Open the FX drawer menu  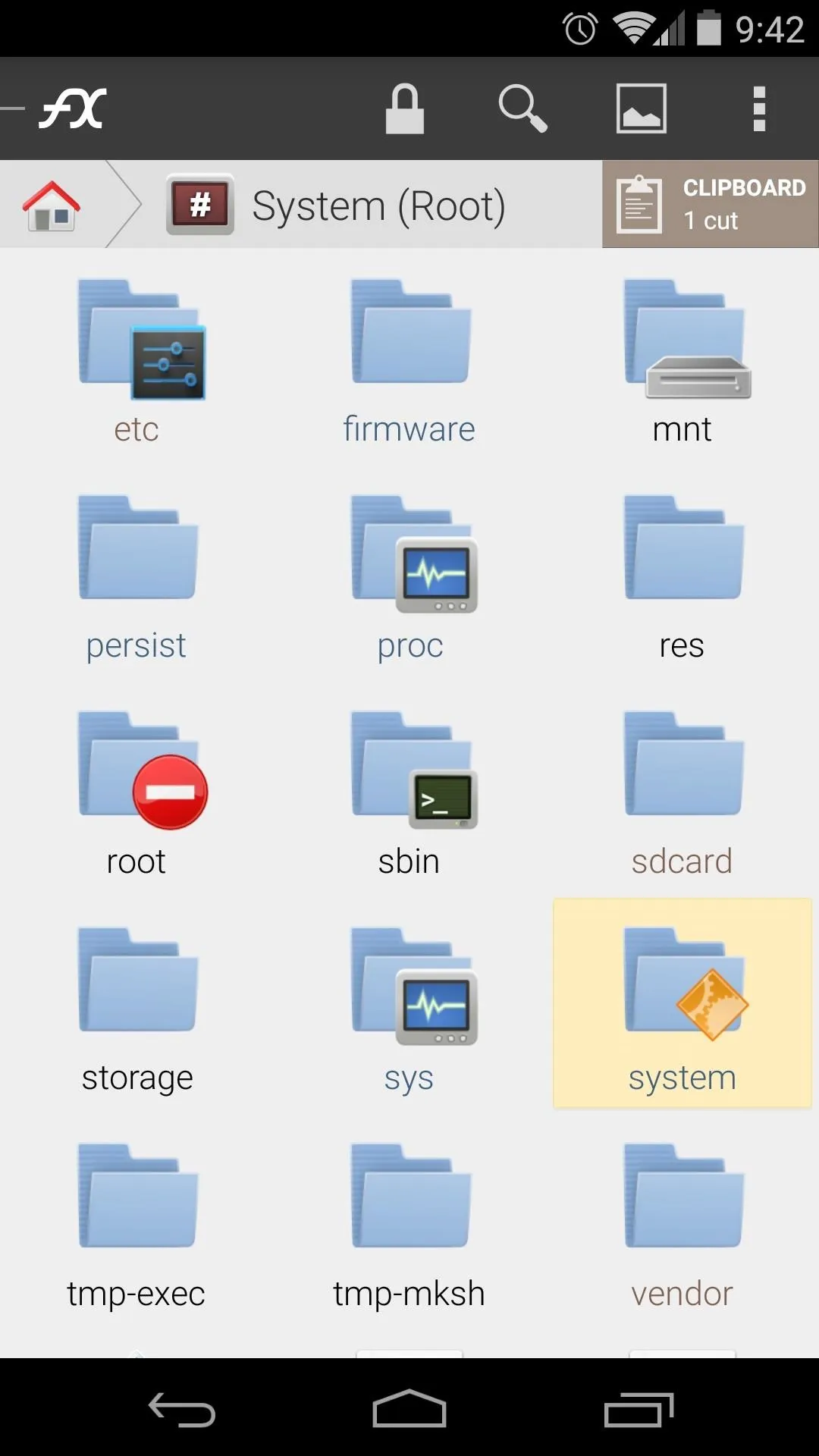pos(55,108)
